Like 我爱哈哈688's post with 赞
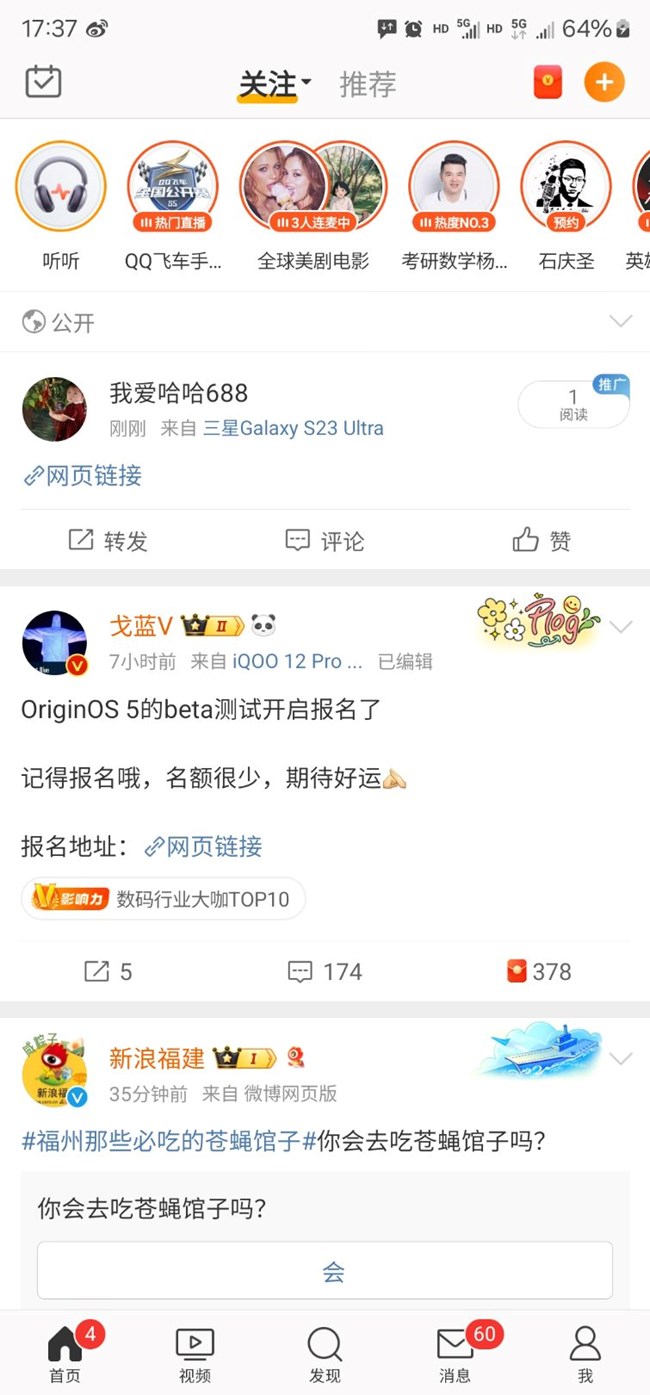The width and height of the screenshot is (650, 1395). [542, 541]
